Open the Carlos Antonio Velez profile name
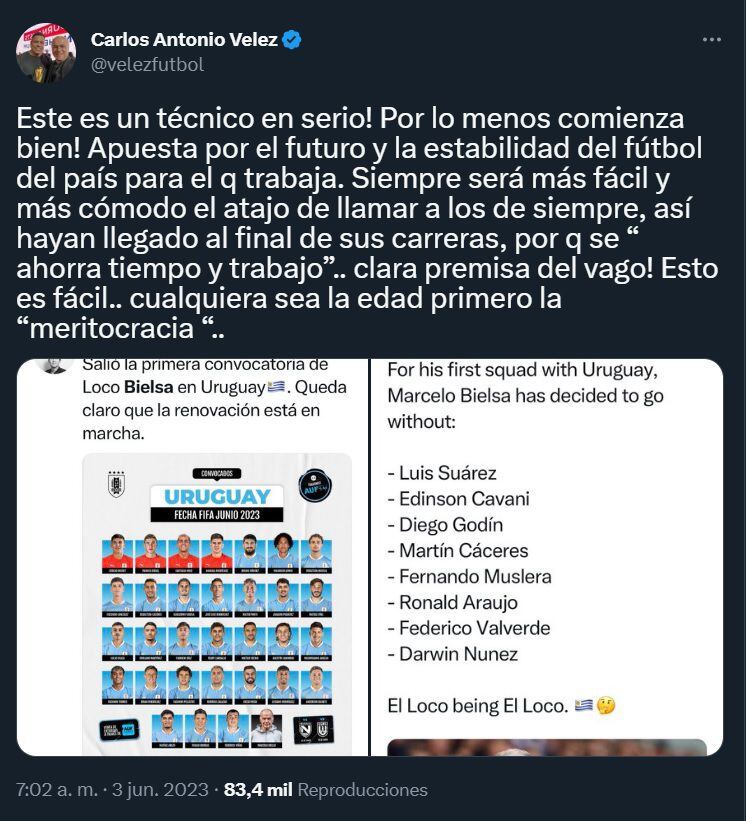 click(185, 40)
